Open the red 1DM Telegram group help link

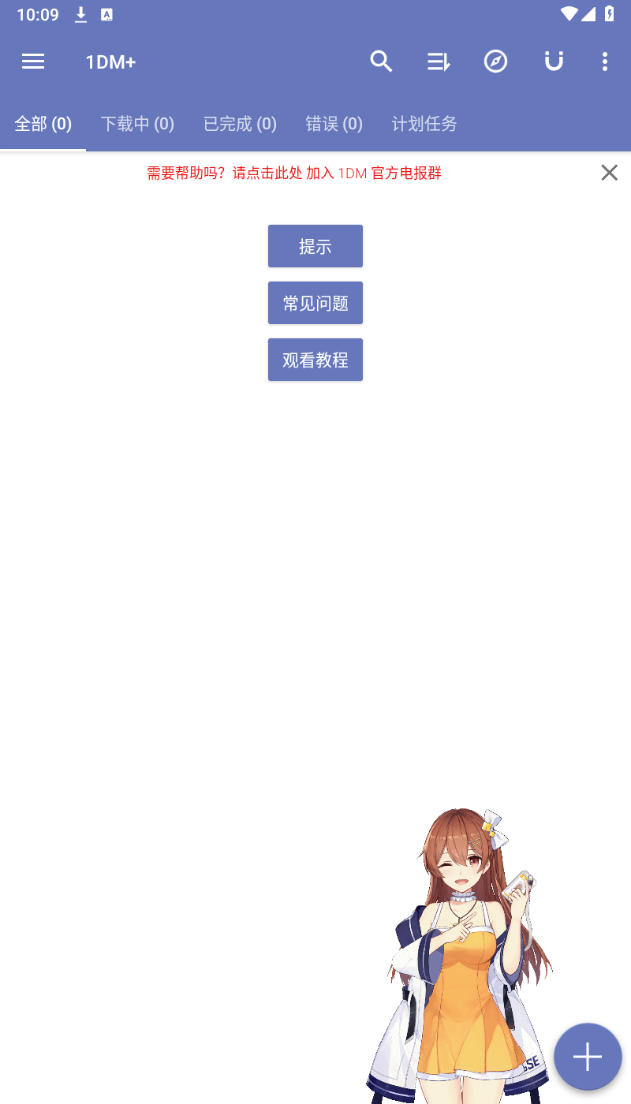click(x=294, y=173)
